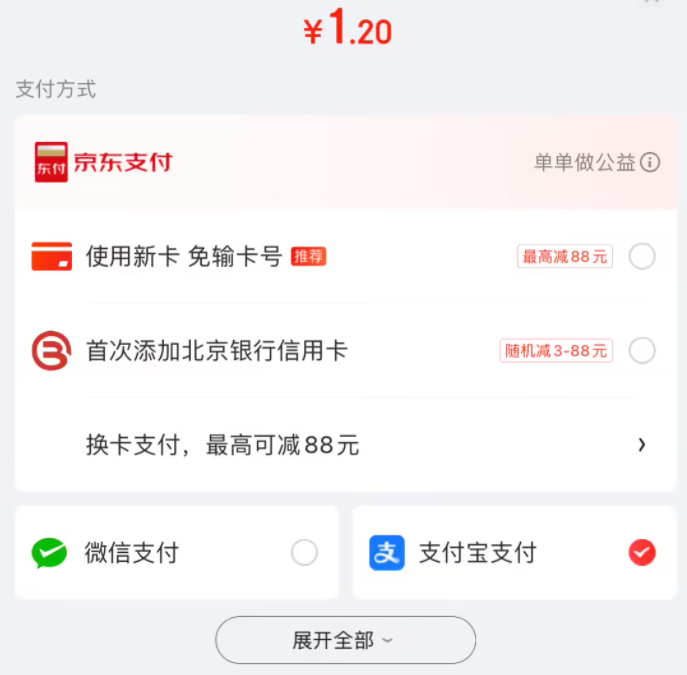Screen dimensions: 687x675
Task: Open the 单单做公益 info icon
Action: click(650, 162)
